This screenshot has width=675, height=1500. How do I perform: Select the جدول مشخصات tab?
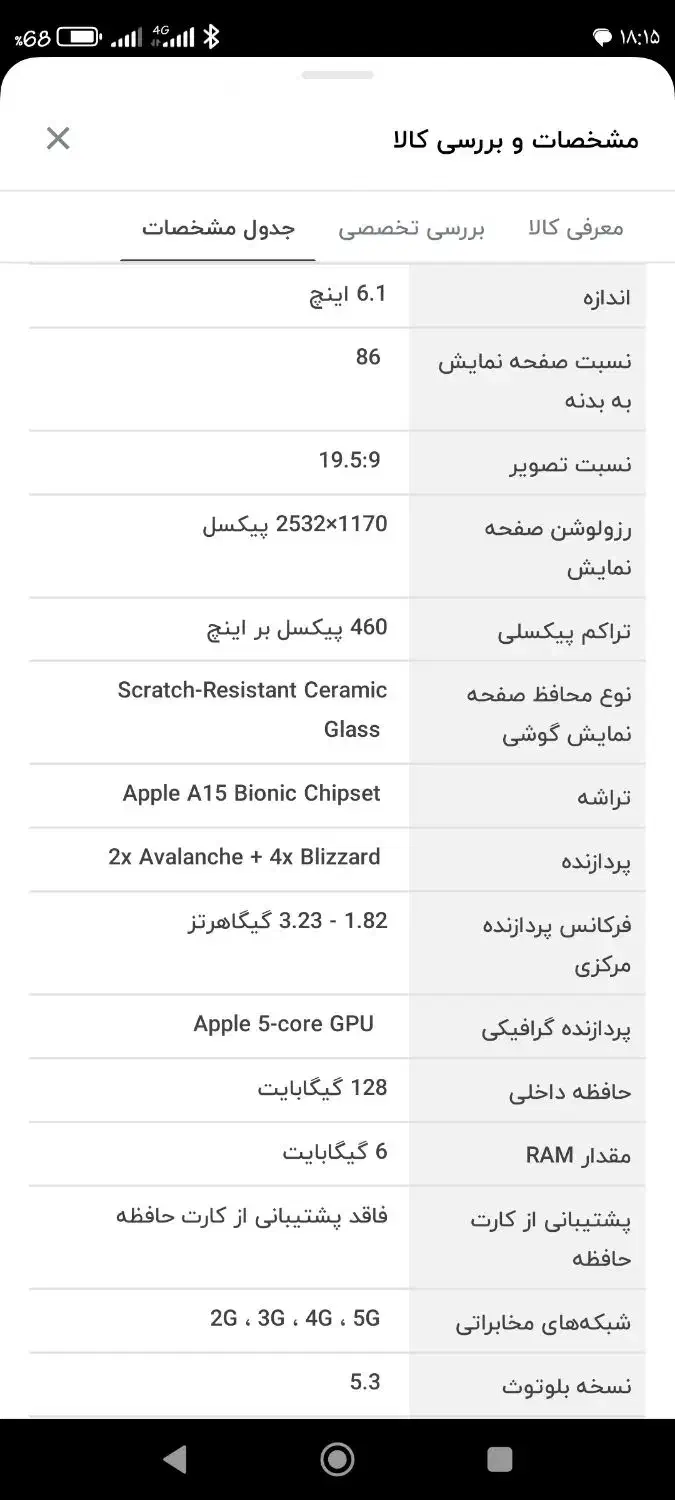click(x=218, y=228)
